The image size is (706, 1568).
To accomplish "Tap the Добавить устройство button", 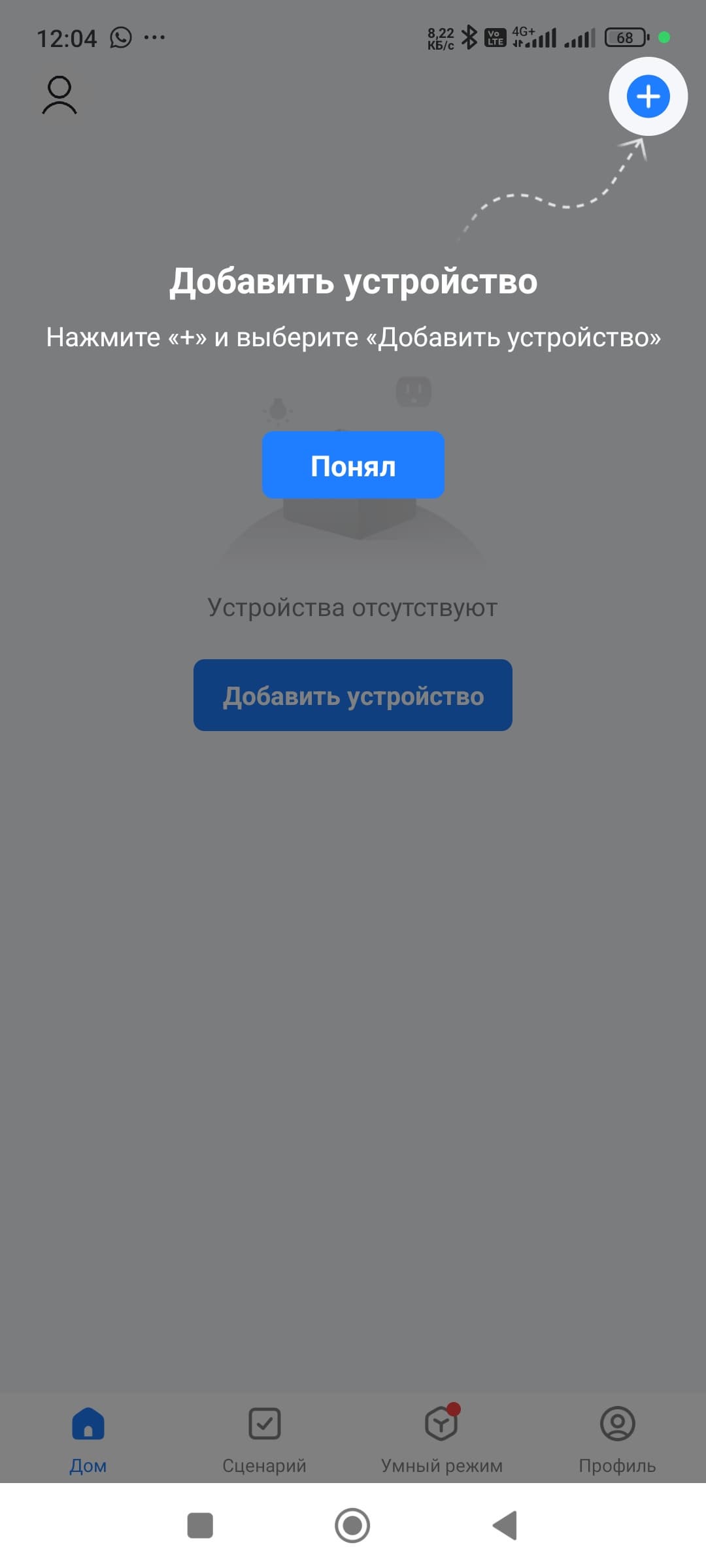I will 353,695.
